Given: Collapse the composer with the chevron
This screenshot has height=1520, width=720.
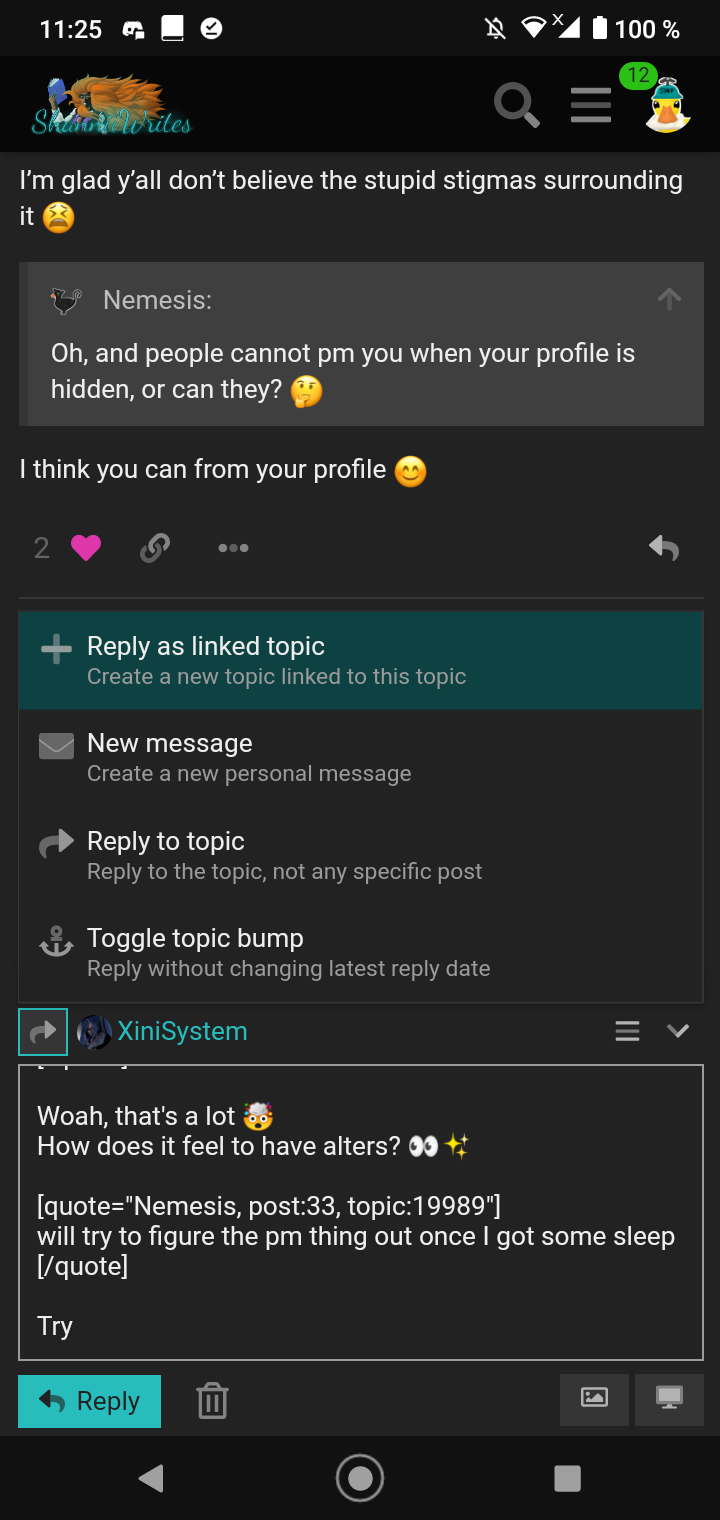Looking at the screenshot, I should (678, 1031).
